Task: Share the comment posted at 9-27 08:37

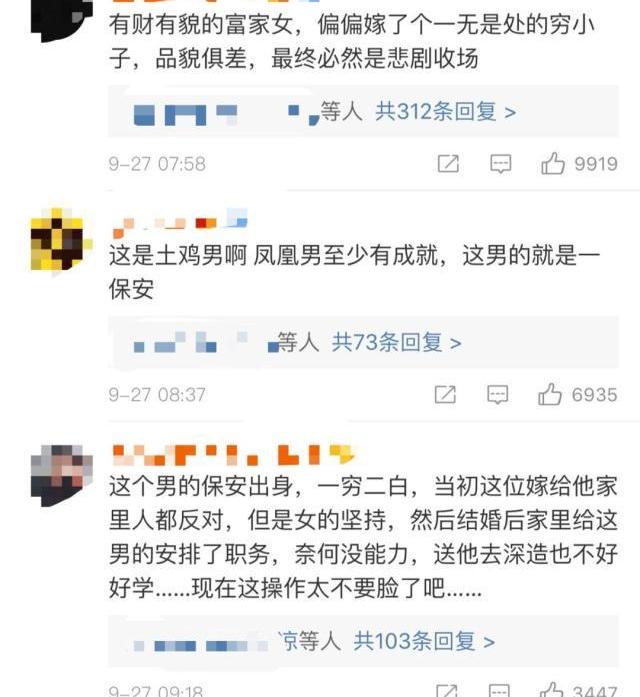Action: [446, 395]
